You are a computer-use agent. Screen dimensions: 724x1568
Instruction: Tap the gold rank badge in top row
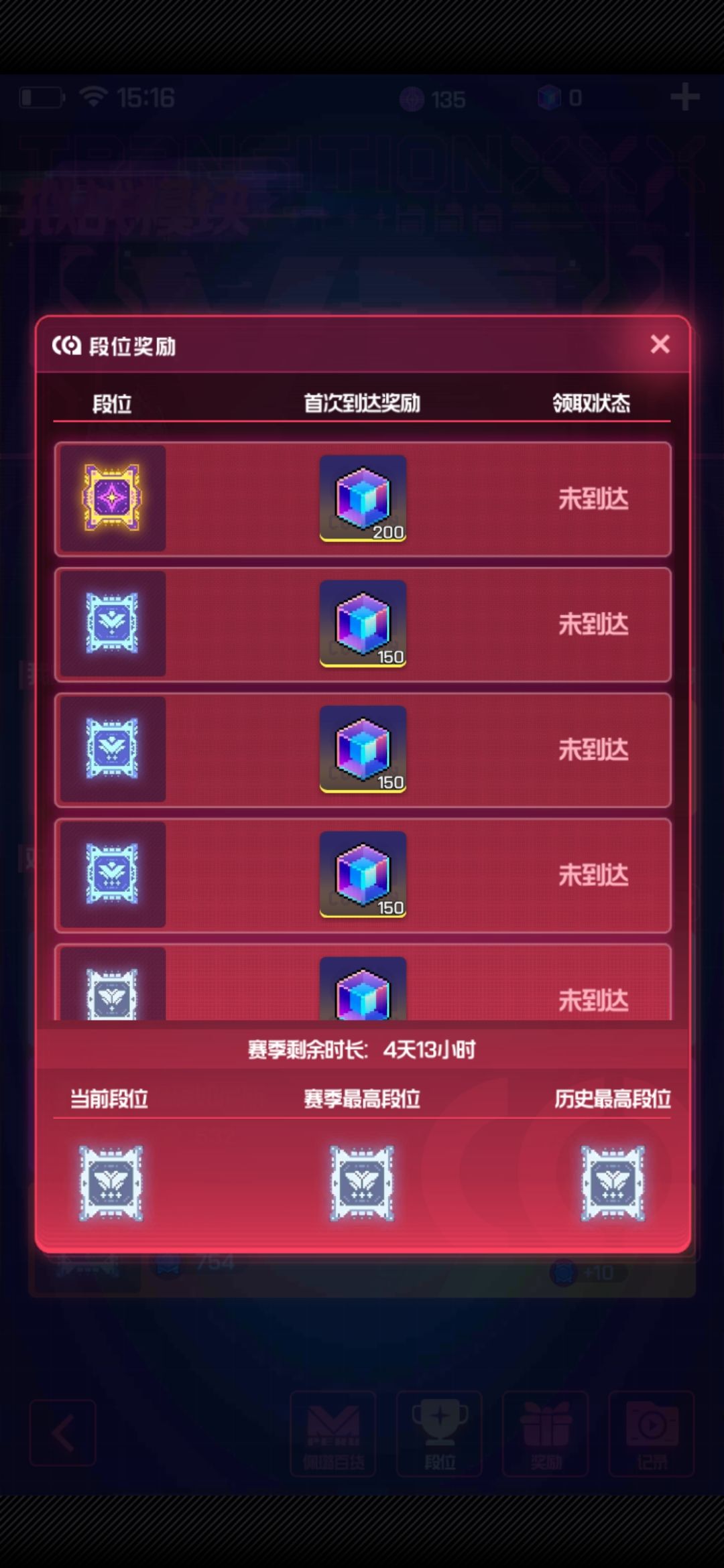click(112, 498)
